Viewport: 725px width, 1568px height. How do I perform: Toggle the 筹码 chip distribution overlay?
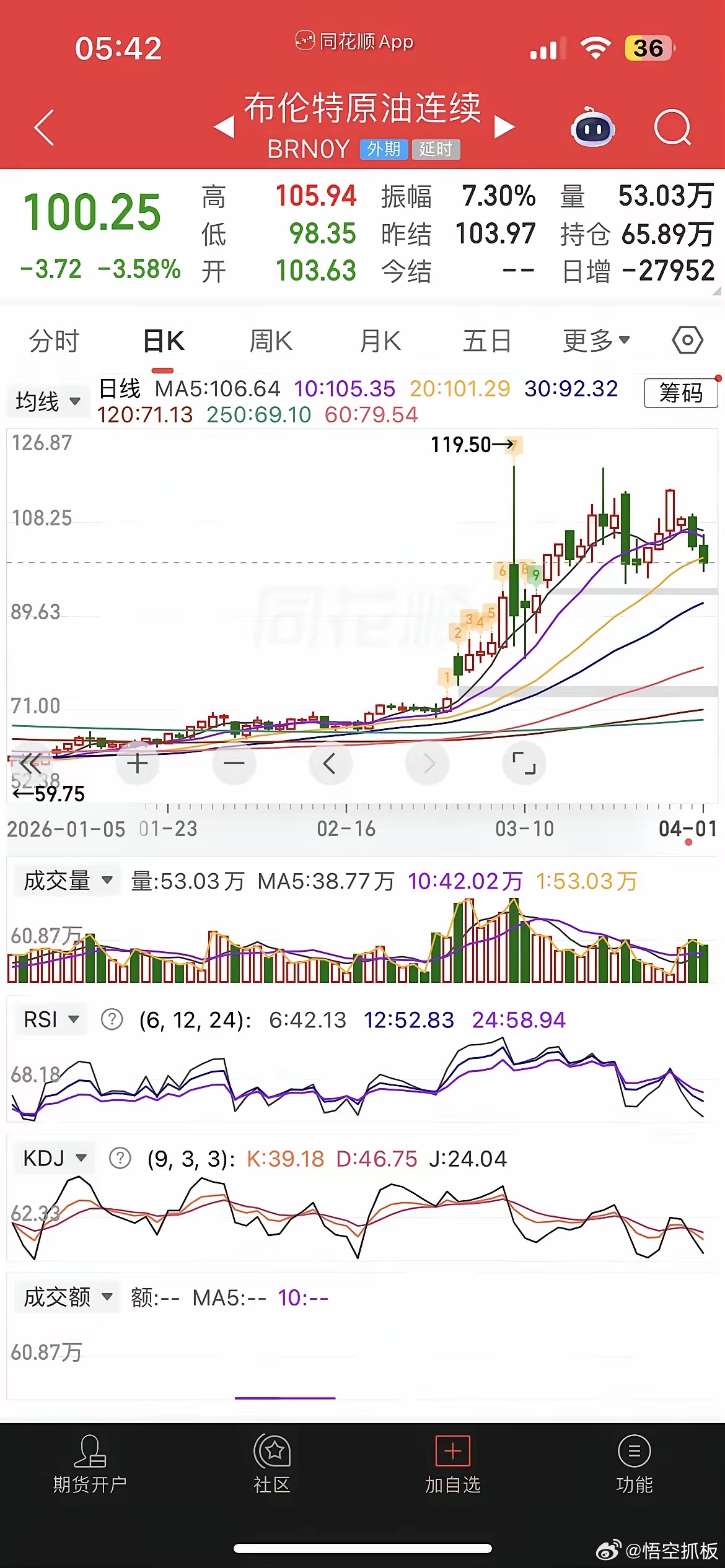[x=680, y=394]
